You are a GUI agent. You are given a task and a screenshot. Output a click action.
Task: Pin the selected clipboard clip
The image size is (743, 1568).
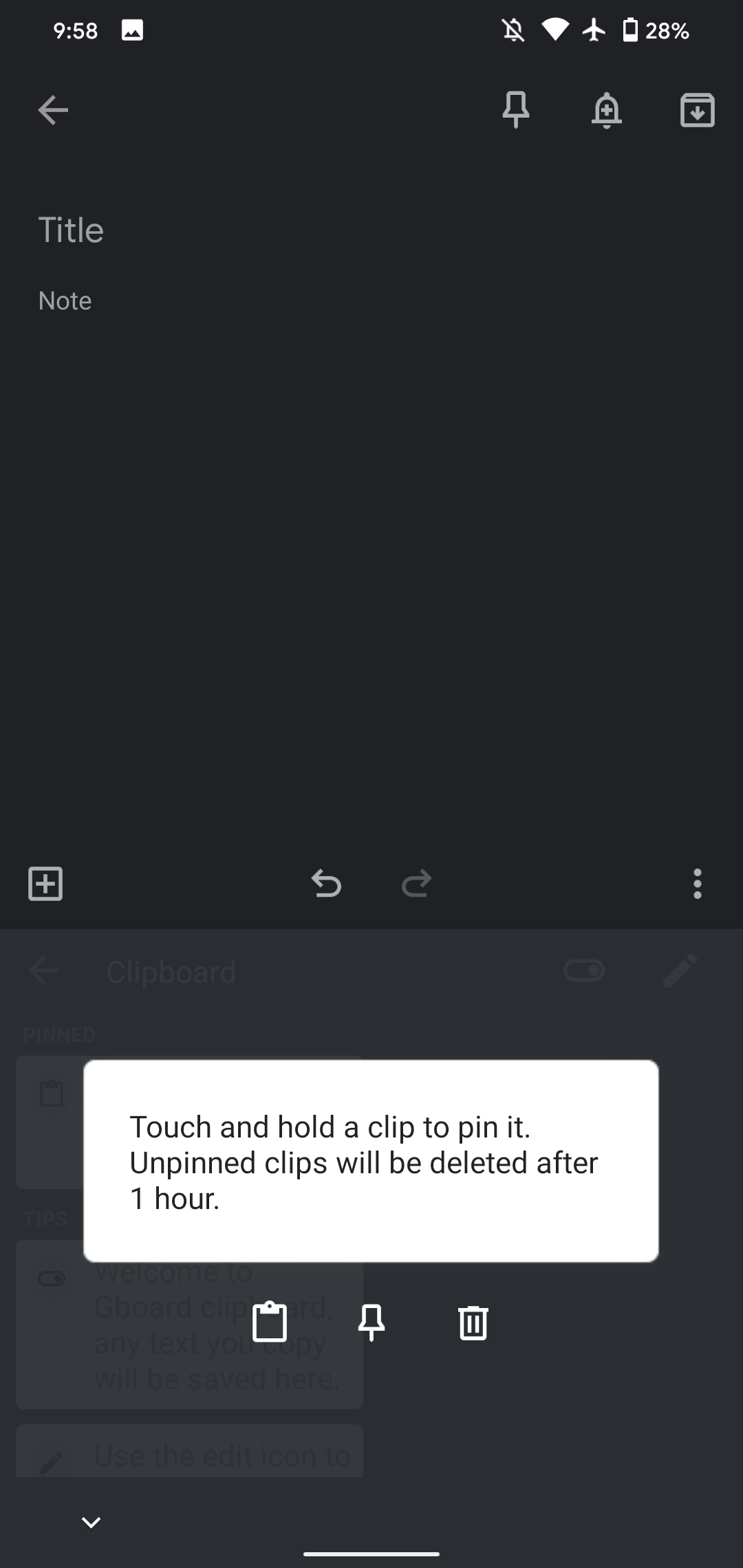[371, 1322]
